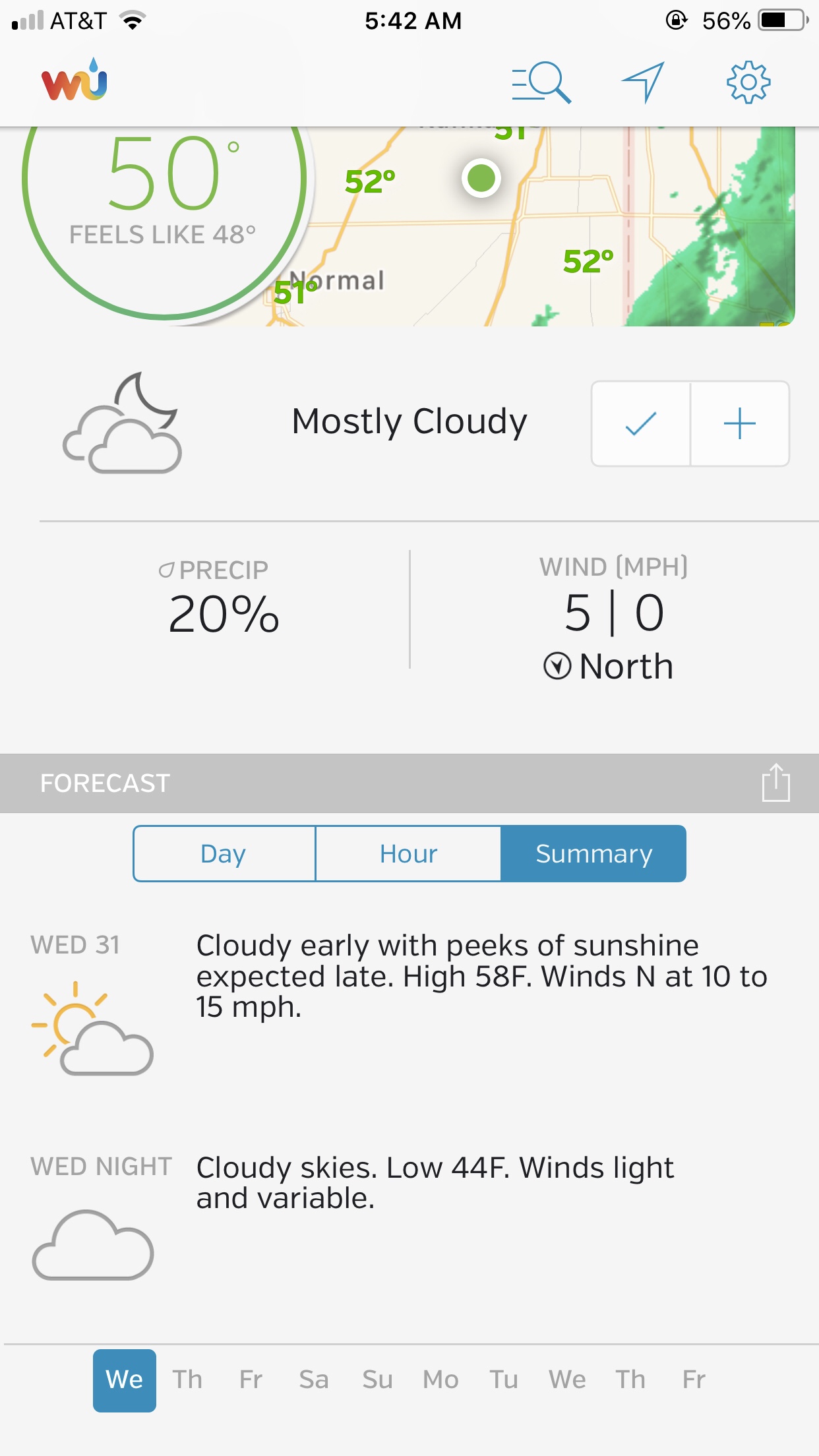Switch to the Day forecast tab
This screenshot has width=819, height=1456.
coord(224,853)
